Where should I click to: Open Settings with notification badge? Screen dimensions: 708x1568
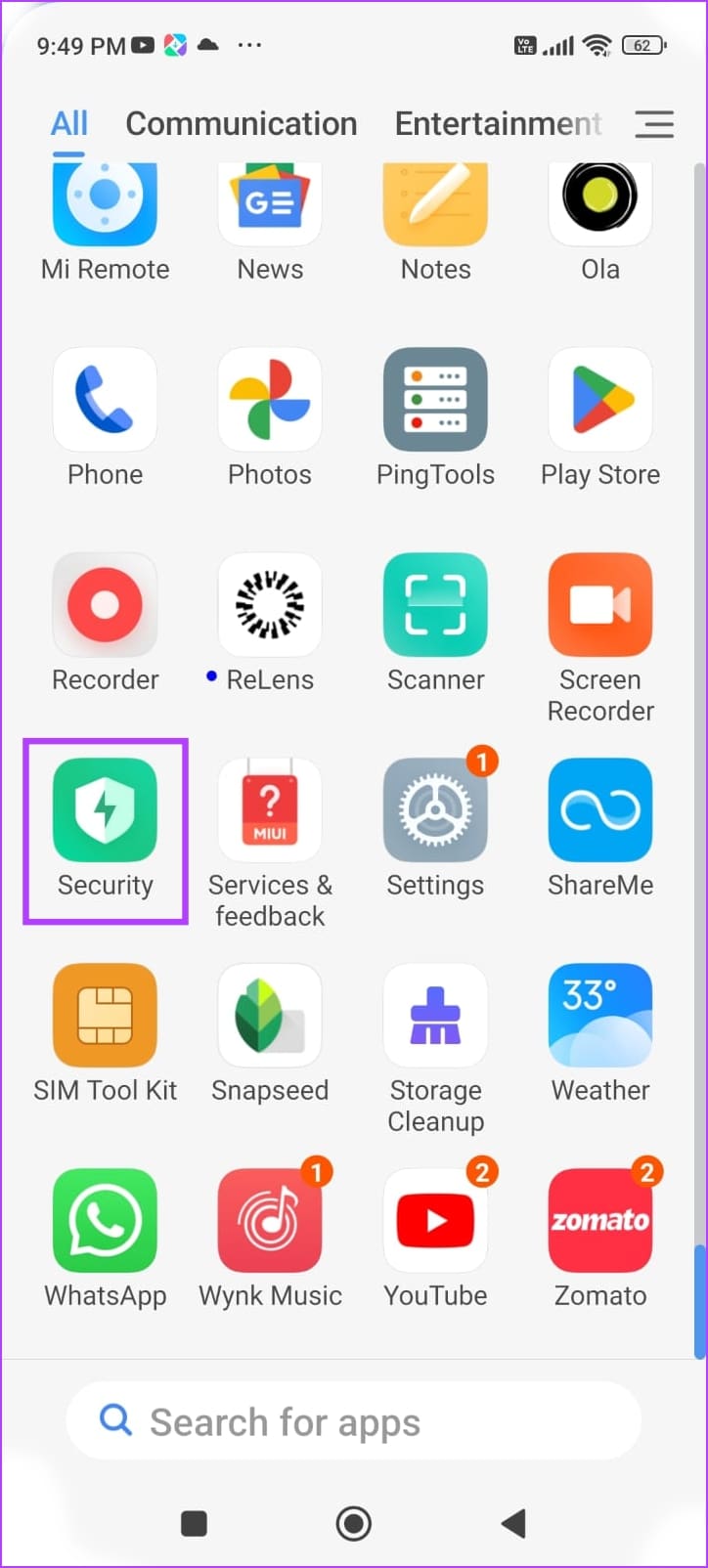point(435,809)
